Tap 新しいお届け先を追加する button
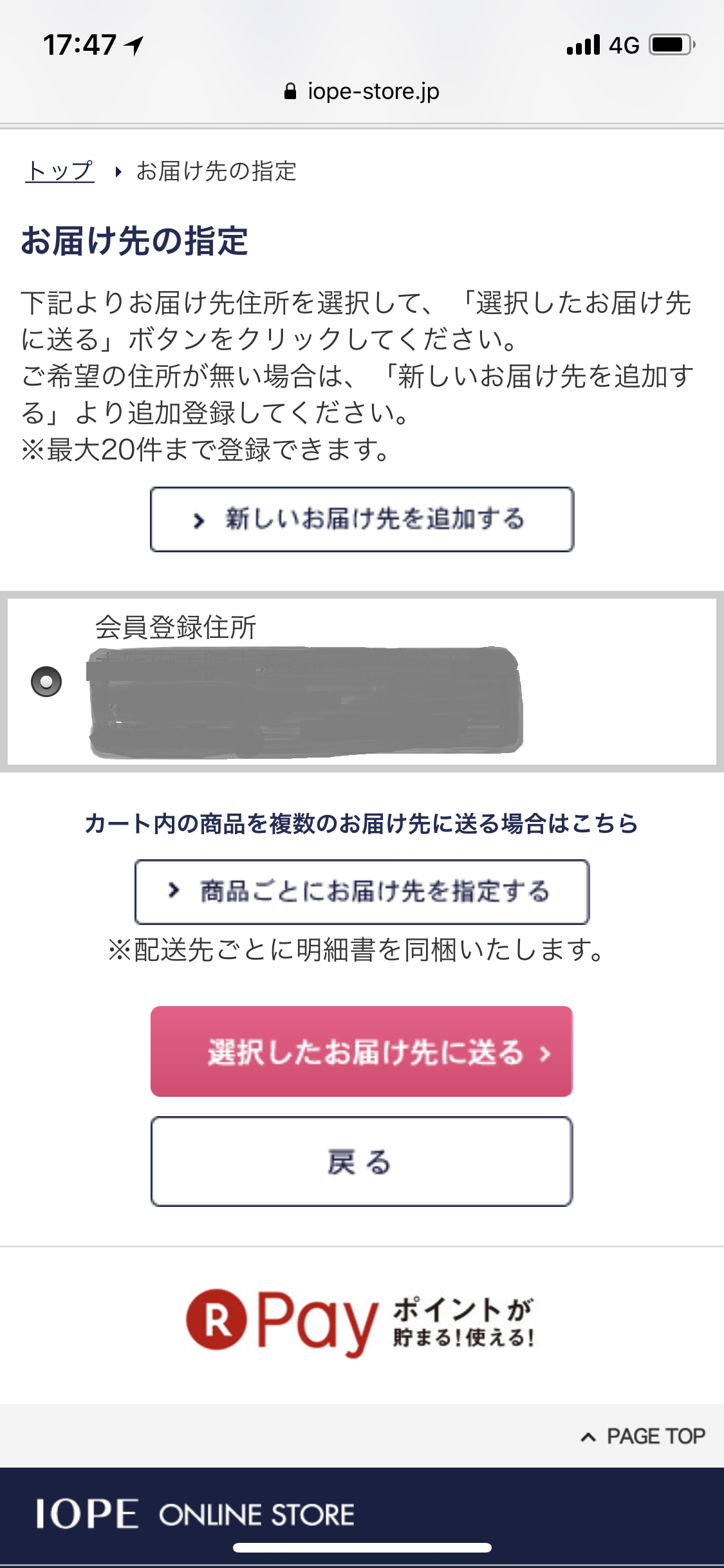The height and width of the screenshot is (1568, 724). pos(362,519)
